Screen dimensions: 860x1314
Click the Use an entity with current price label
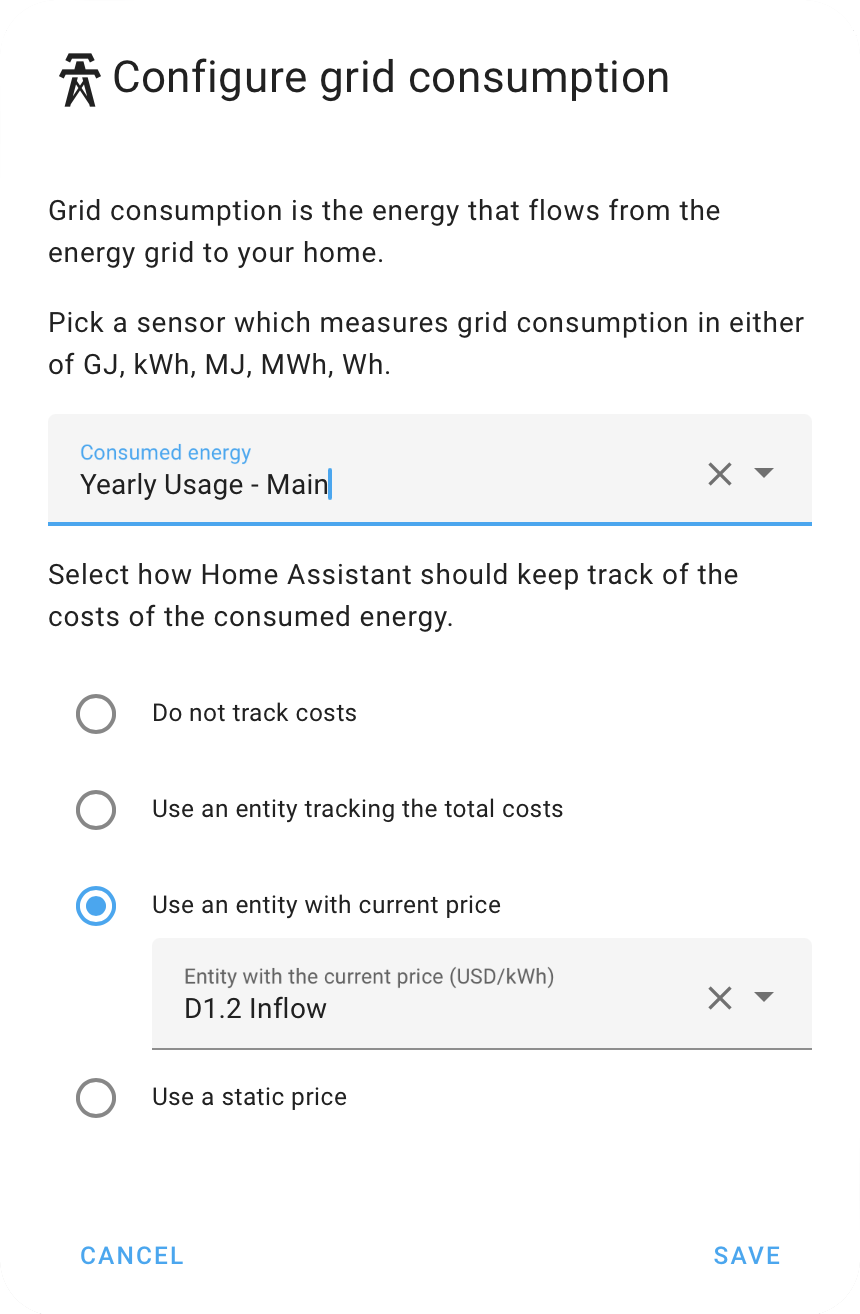point(325,905)
